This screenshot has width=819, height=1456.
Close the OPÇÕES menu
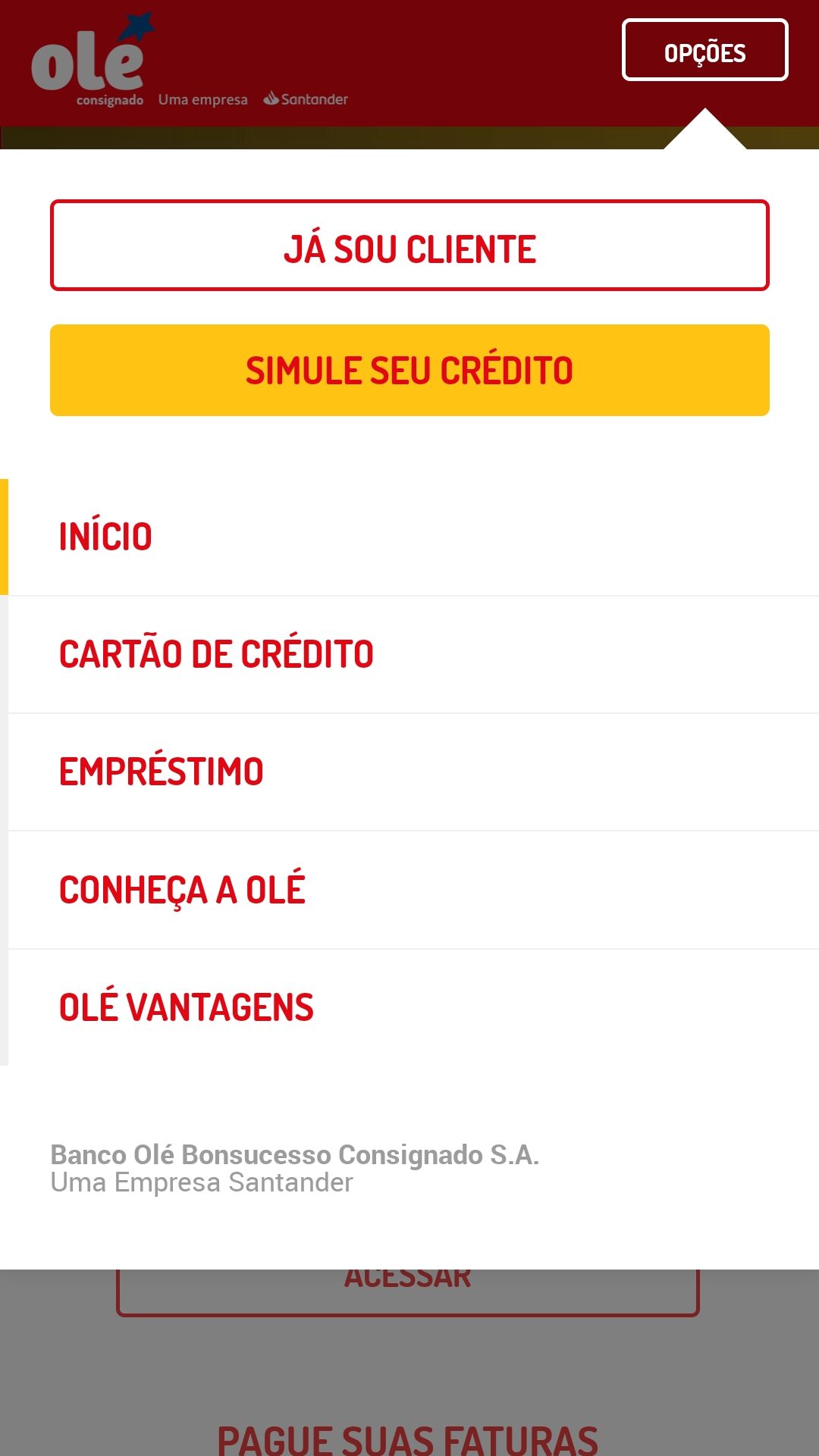pyautogui.click(x=704, y=50)
